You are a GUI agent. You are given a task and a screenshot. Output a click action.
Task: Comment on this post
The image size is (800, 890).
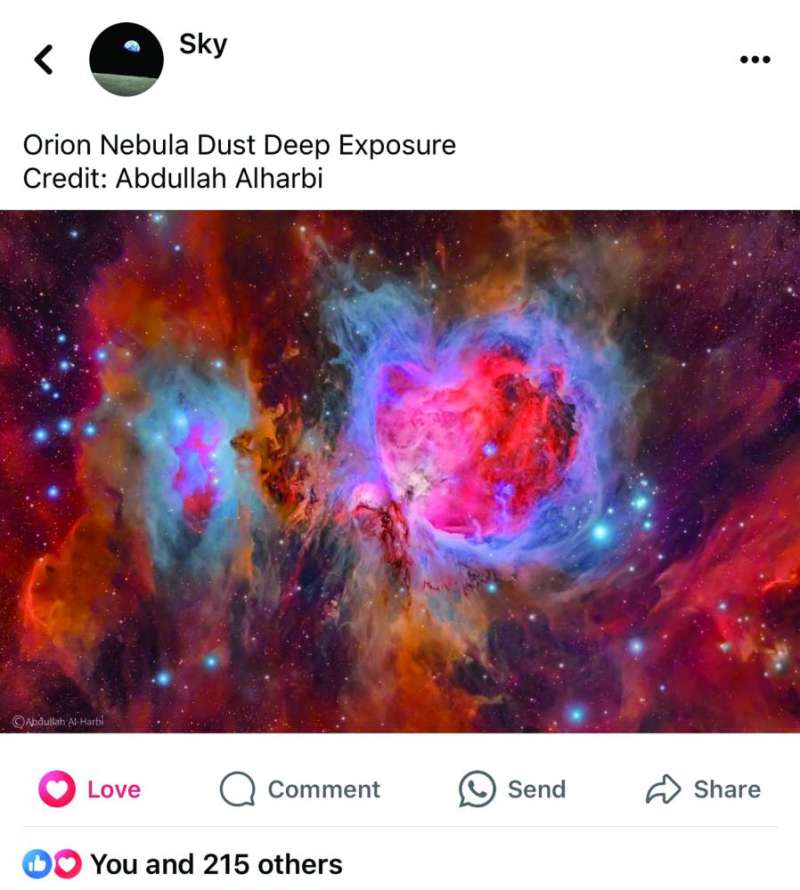point(300,789)
